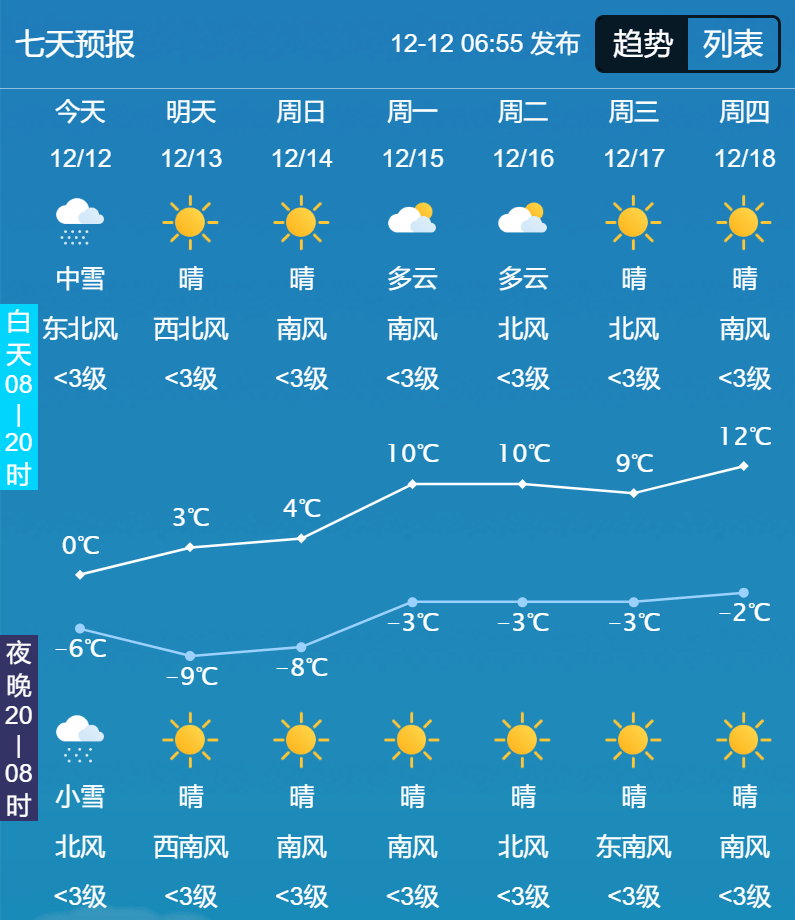
Task: Select the sunny icon under 明天
Action: click(x=191, y=222)
